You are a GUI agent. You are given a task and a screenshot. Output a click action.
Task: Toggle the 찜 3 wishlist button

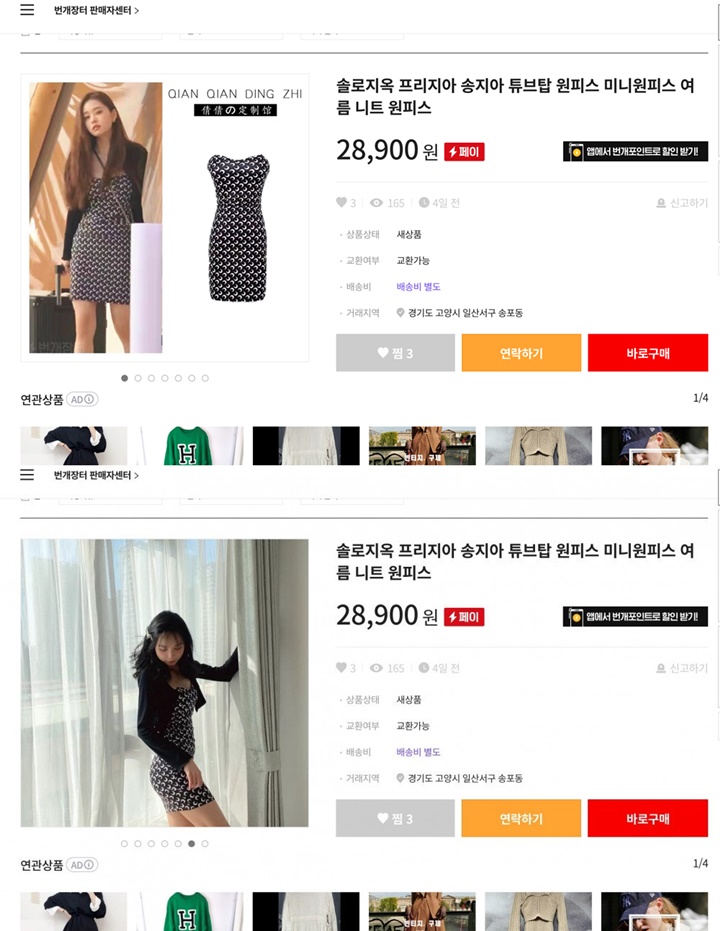(x=395, y=352)
